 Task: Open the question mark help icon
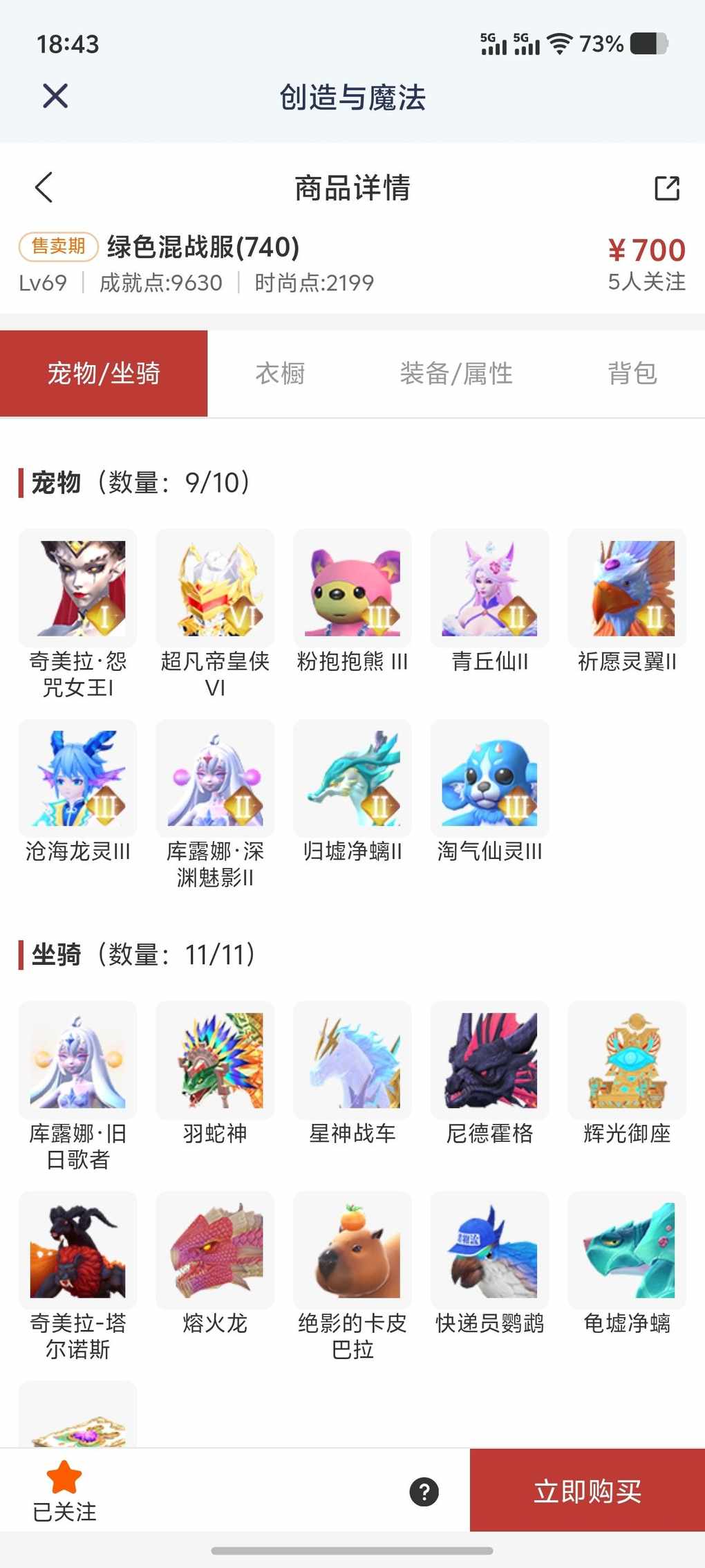(x=424, y=1492)
